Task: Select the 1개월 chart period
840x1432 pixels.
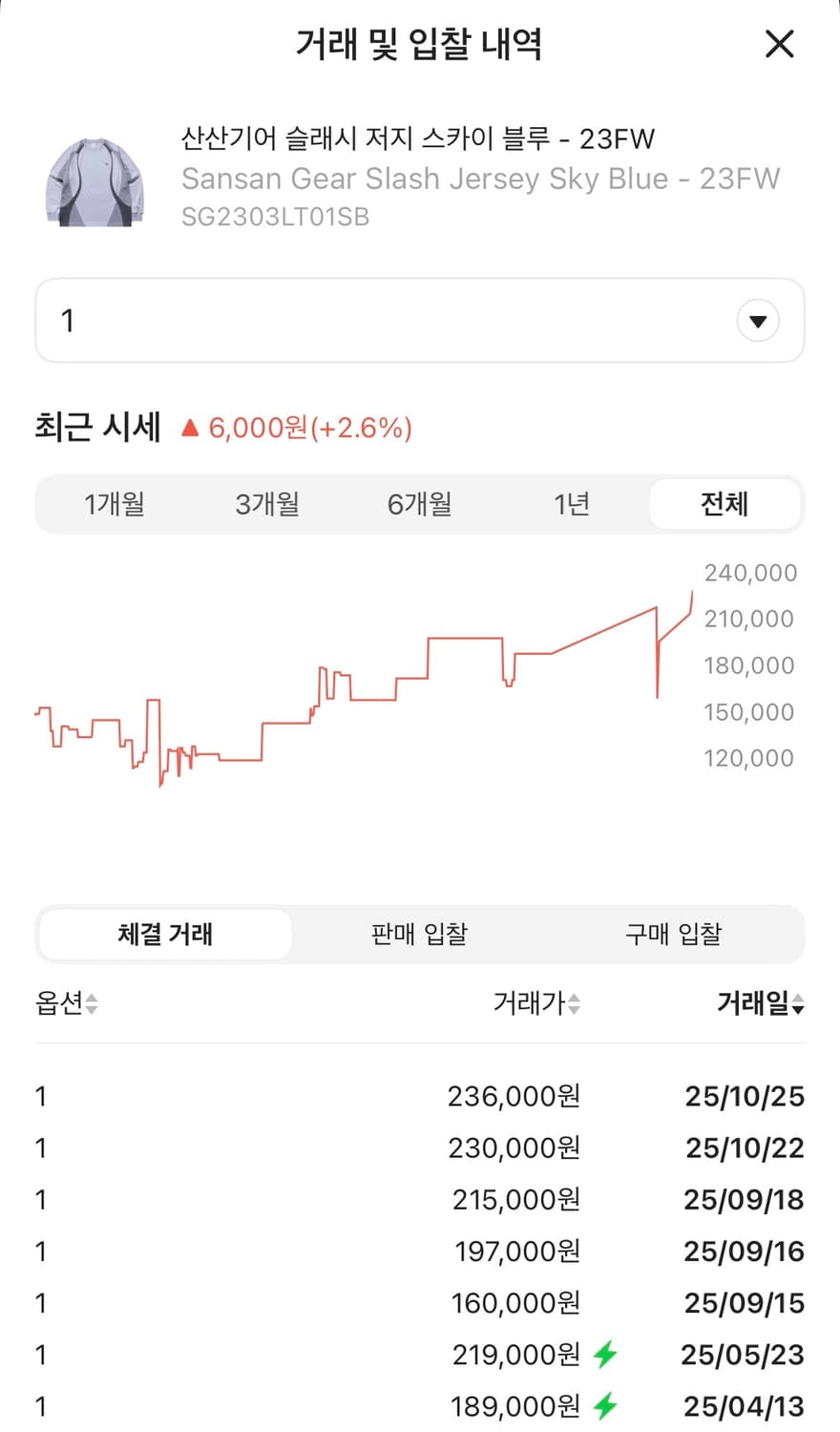Action: click(115, 504)
